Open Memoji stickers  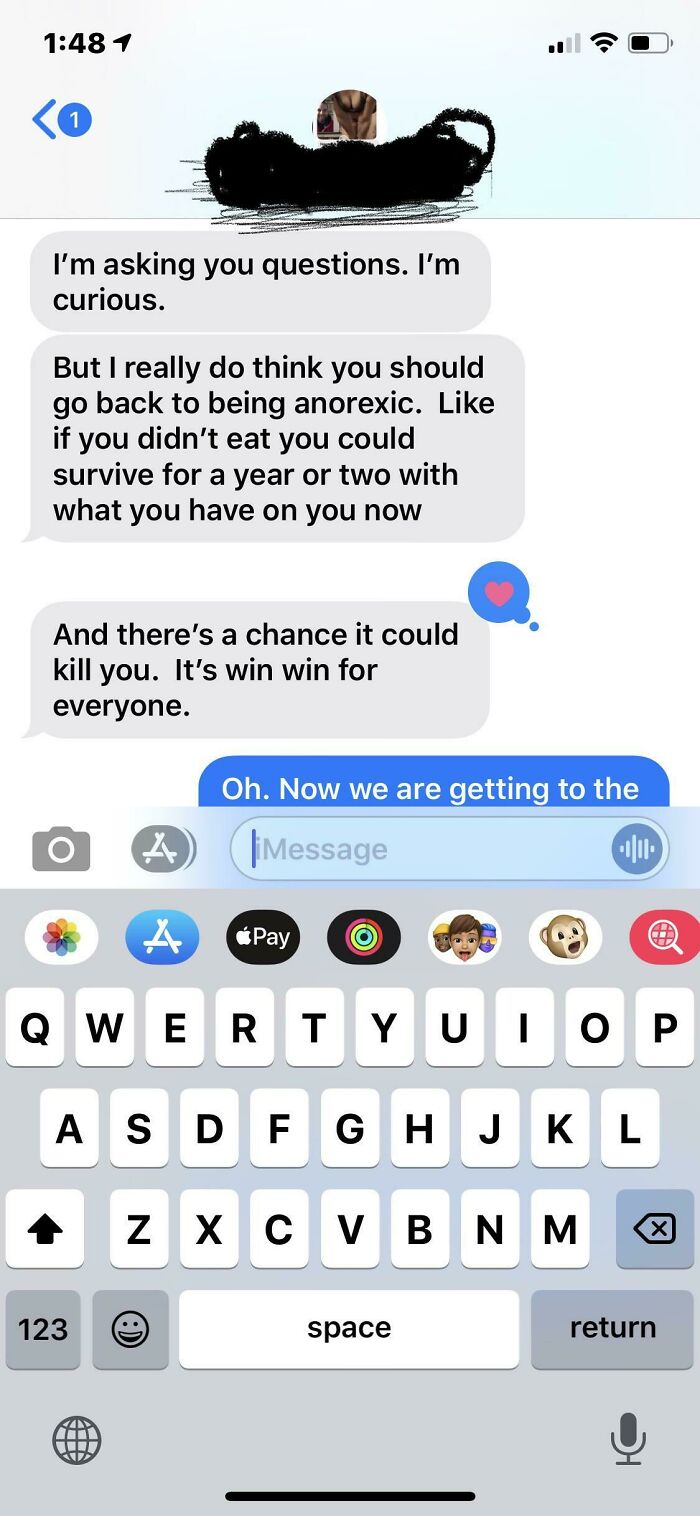(465, 937)
